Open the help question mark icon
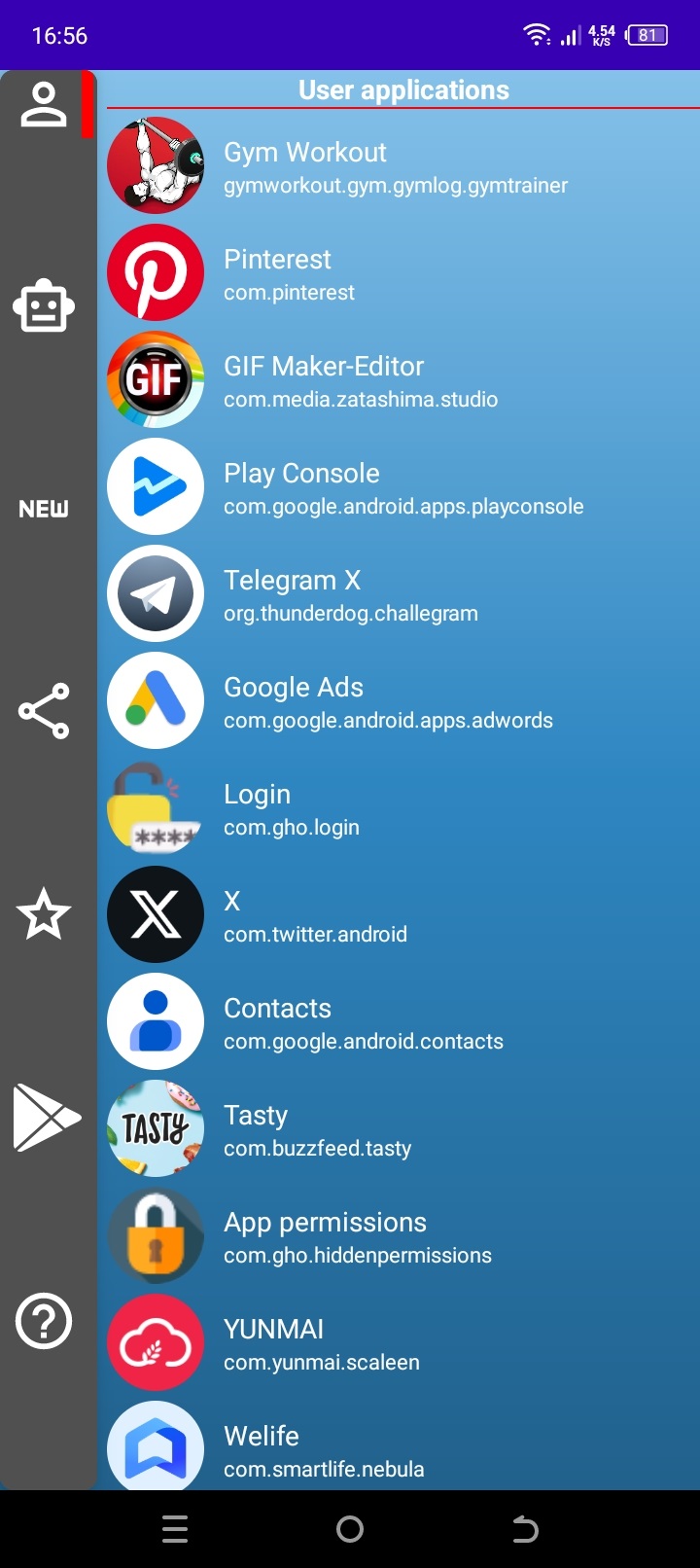The height and width of the screenshot is (1568, 700). 44,1321
